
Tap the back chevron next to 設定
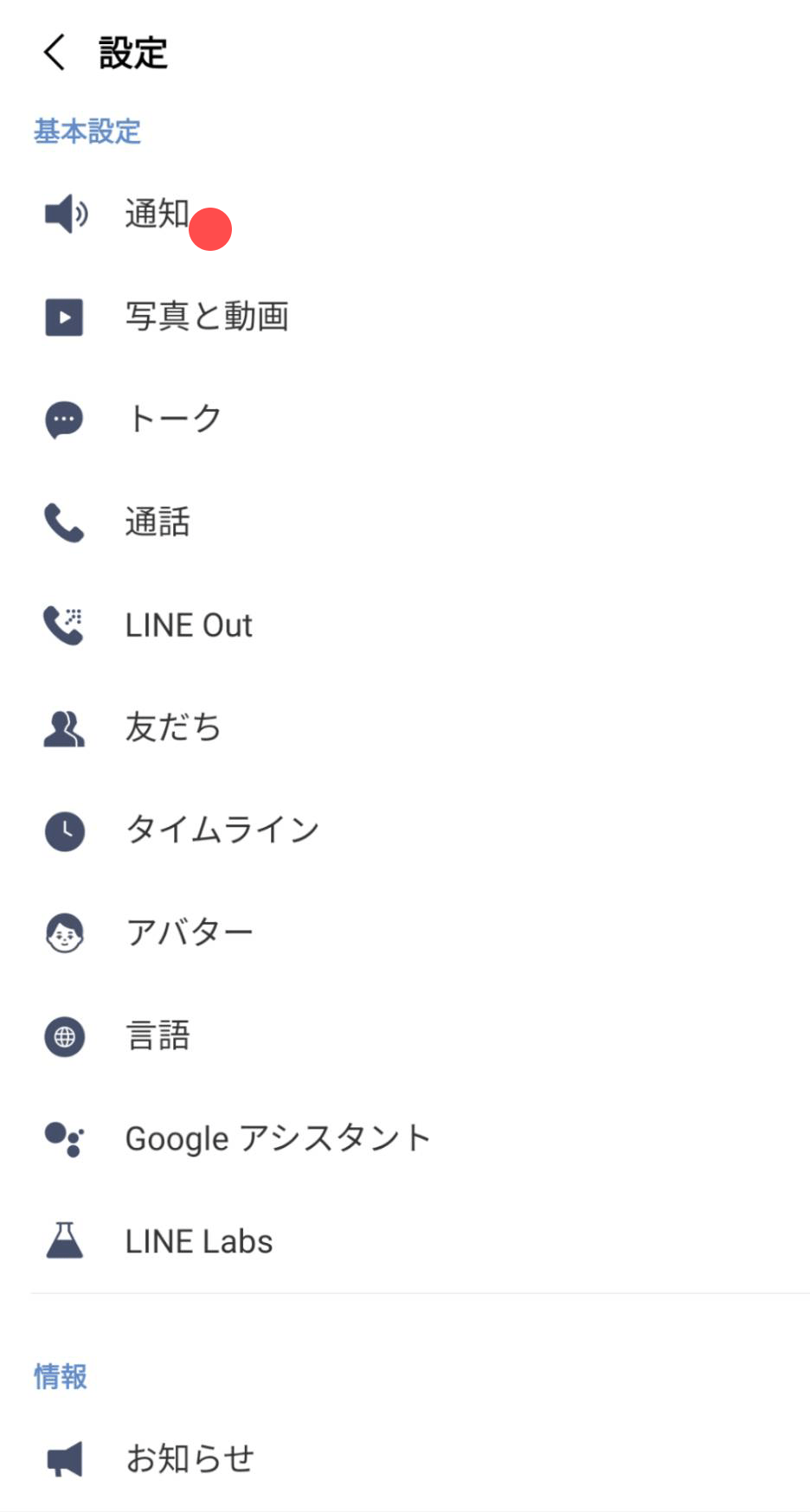click(x=55, y=52)
